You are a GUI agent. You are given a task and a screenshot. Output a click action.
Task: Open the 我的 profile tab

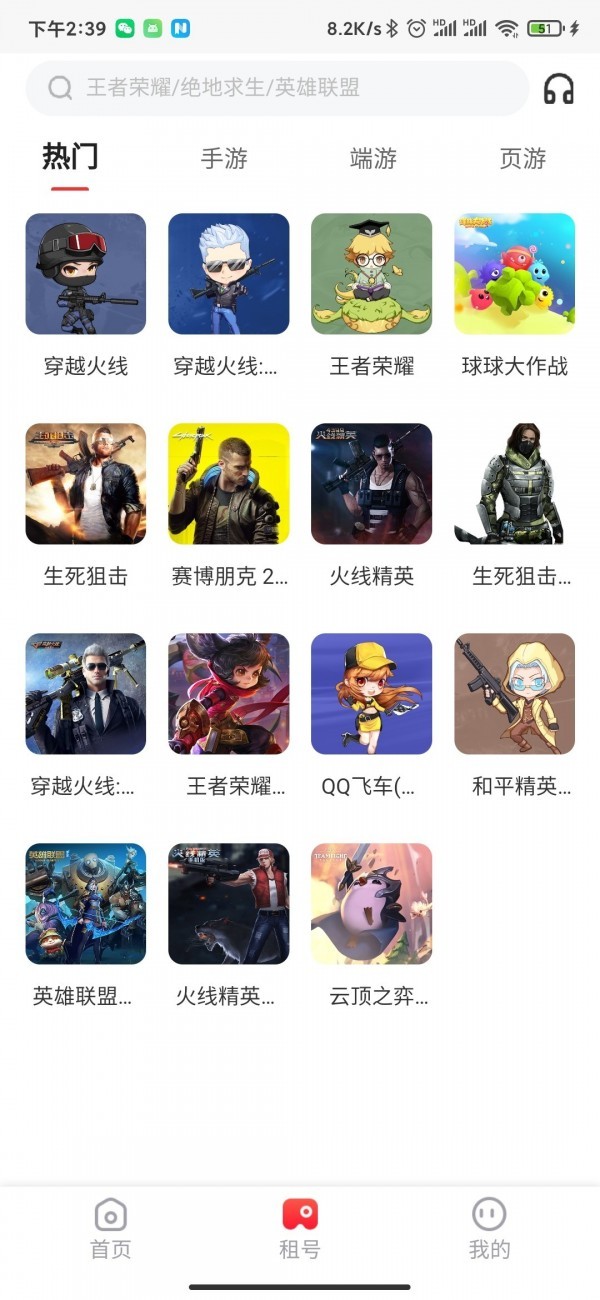[x=489, y=1229]
